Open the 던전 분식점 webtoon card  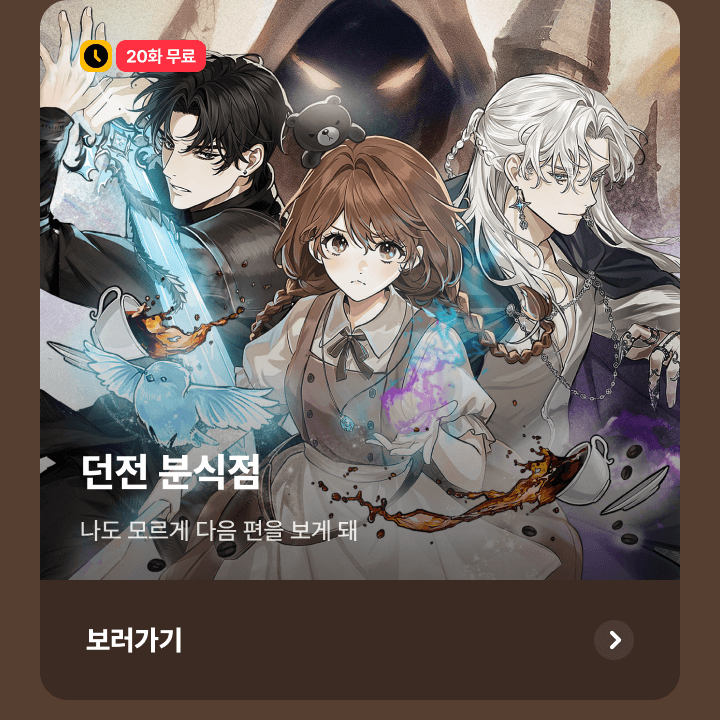coord(360,300)
